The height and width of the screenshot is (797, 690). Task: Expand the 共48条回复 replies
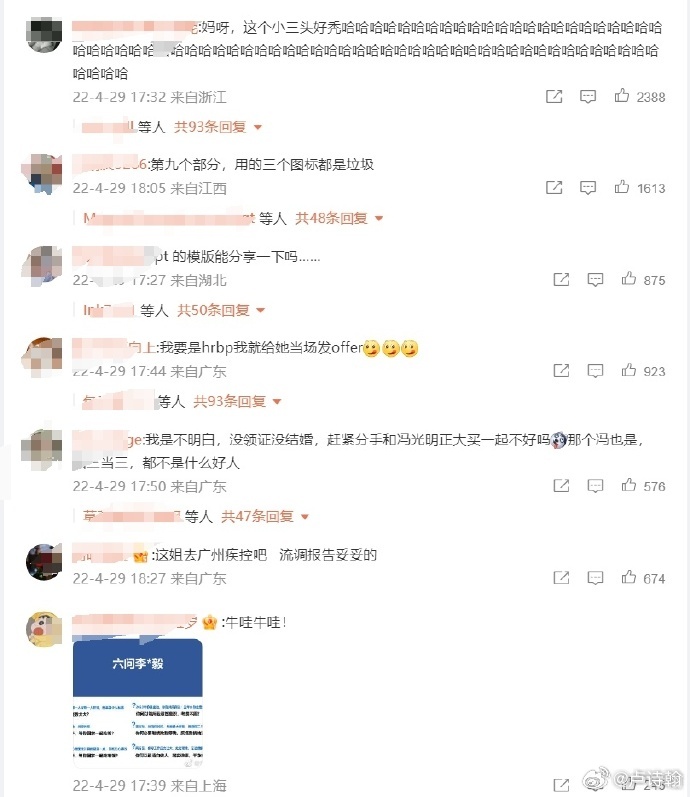tap(339, 218)
